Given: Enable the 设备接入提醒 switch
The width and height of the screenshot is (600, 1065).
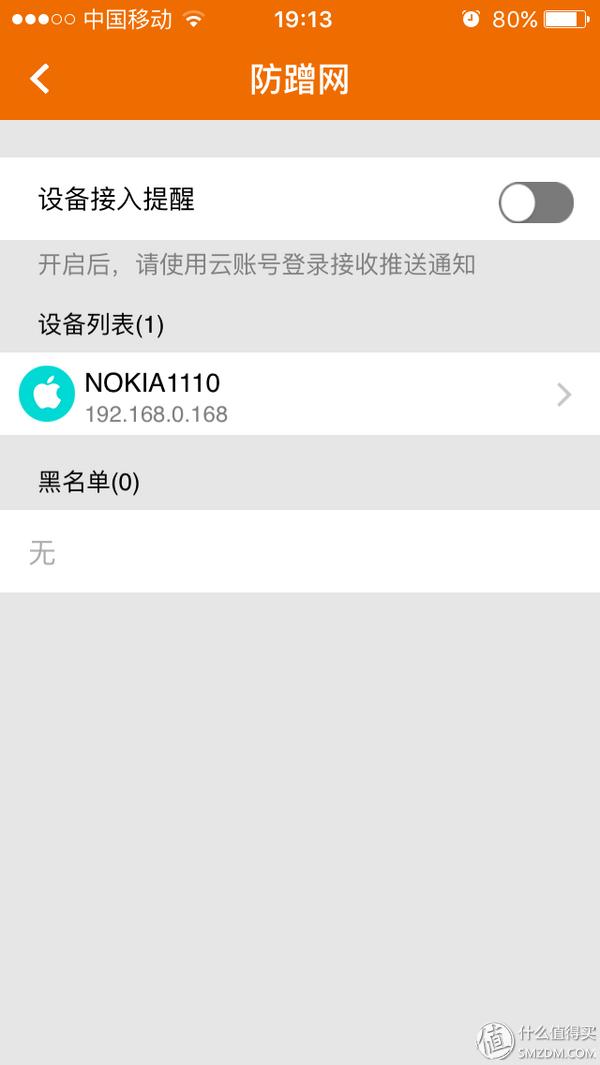Looking at the screenshot, I should (x=536, y=202).
